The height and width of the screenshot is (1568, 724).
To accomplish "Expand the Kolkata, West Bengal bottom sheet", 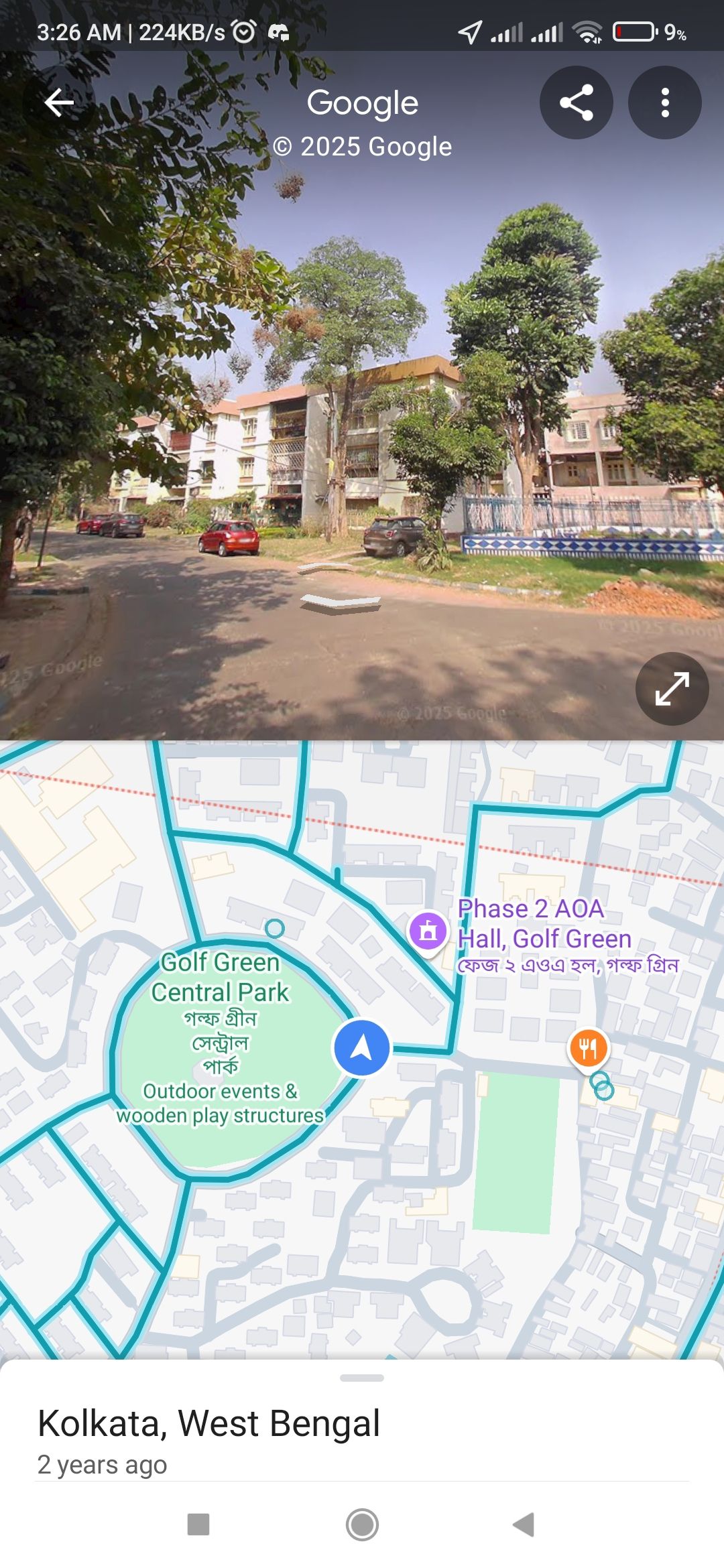I will [362, 1378].
